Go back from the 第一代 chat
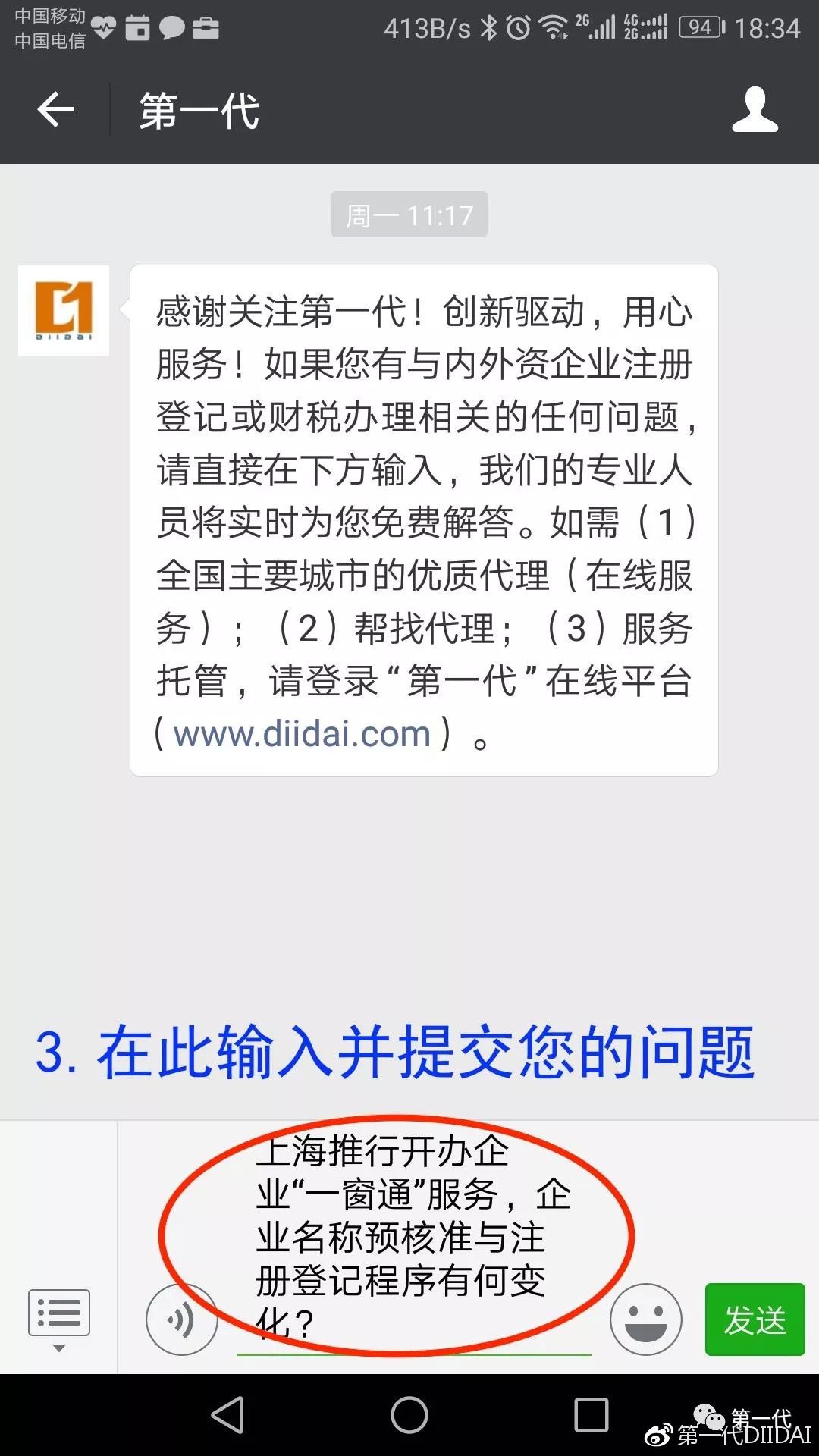819x1456 pixels. (x=55, y=111)
